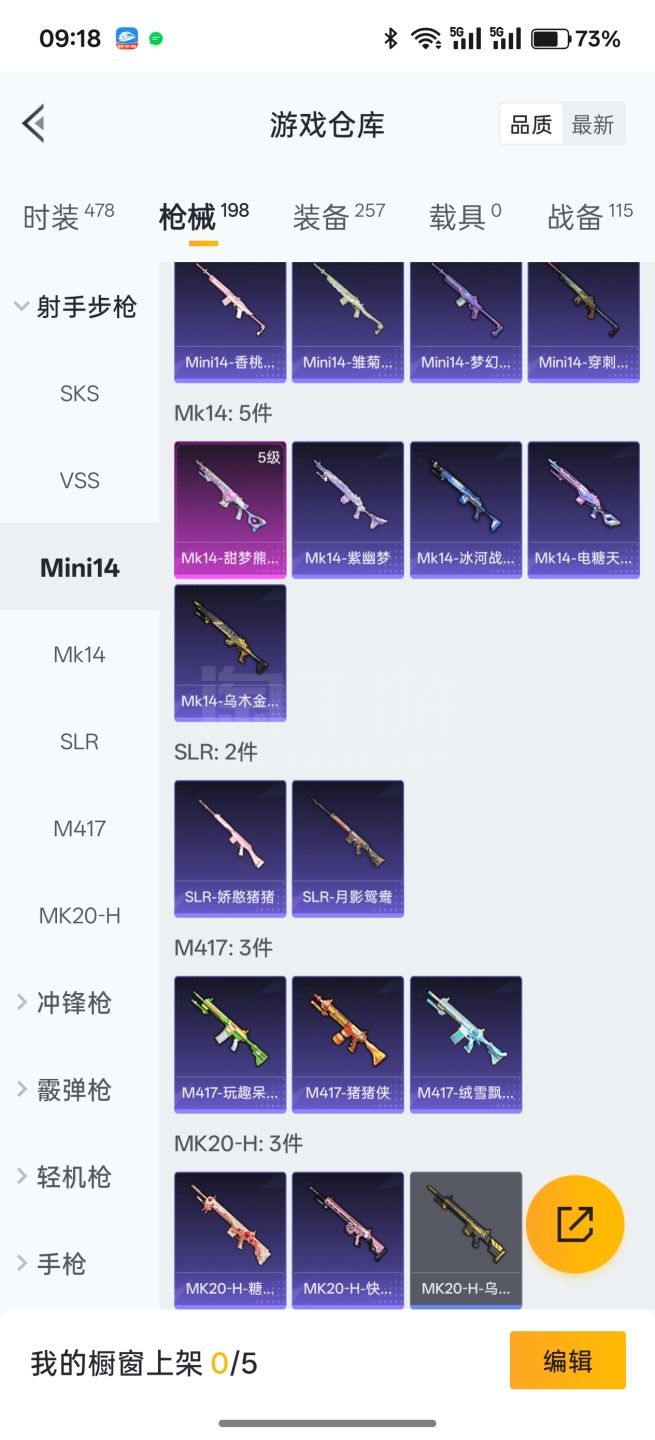Viewport: 655px width, 1440px height.
Task: Select MK20-H in the sidebar
Action: point(79,915)
